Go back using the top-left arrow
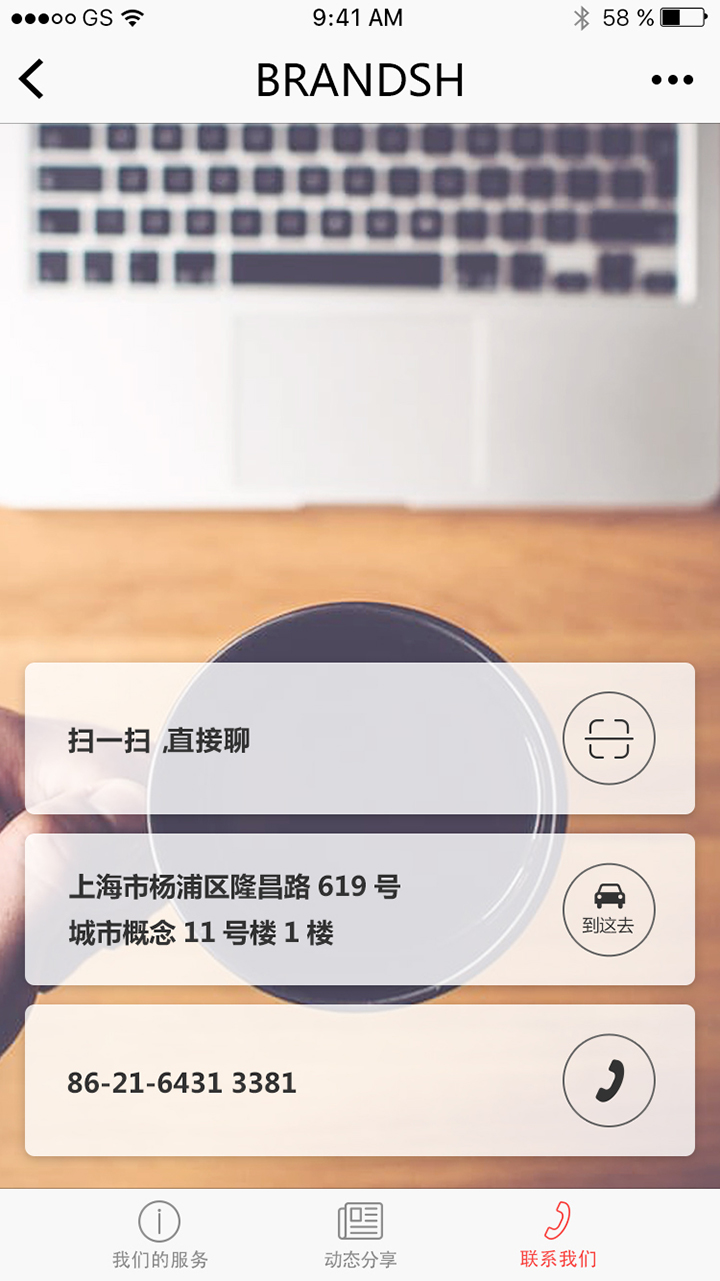 click(32, 79)
